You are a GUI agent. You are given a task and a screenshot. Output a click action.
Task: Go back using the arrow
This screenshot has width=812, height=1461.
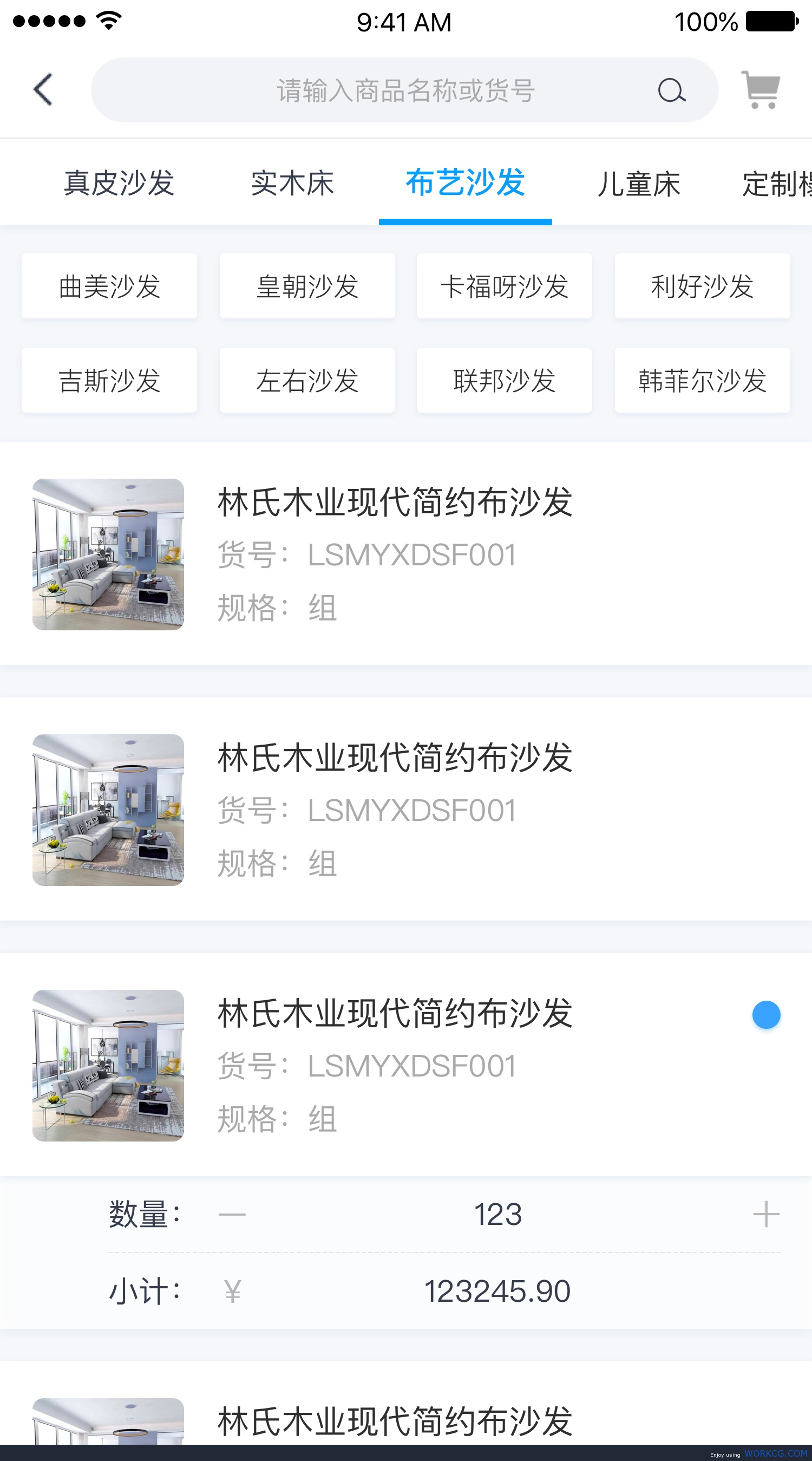43,89
